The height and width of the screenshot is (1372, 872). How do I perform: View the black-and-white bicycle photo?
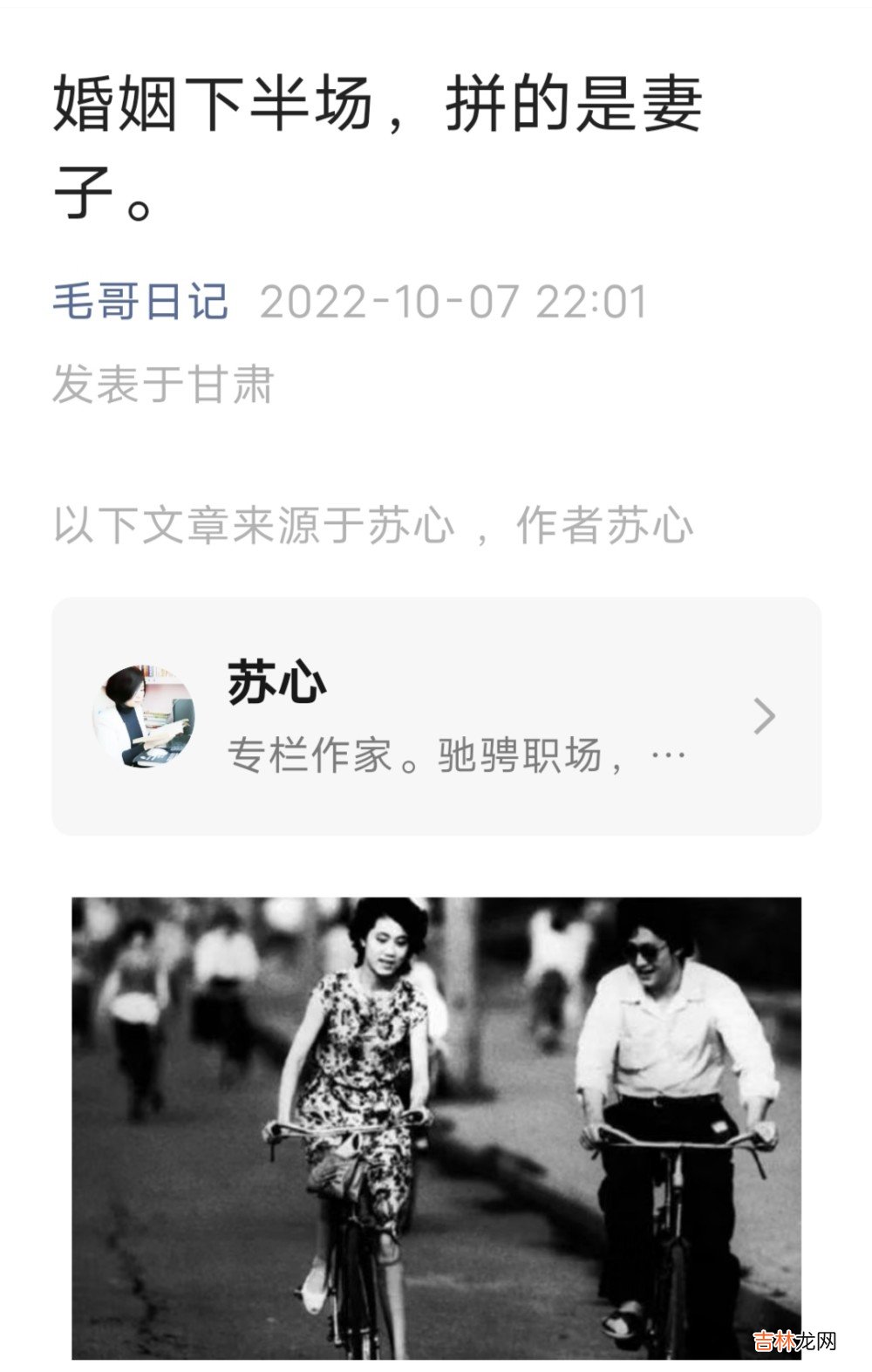(x=436, y=1127)
